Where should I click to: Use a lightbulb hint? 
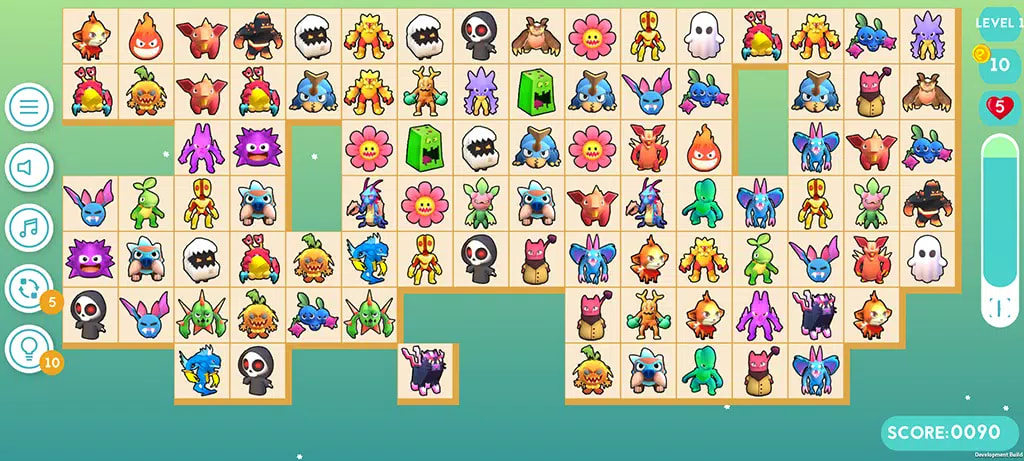tap(30, 349)
